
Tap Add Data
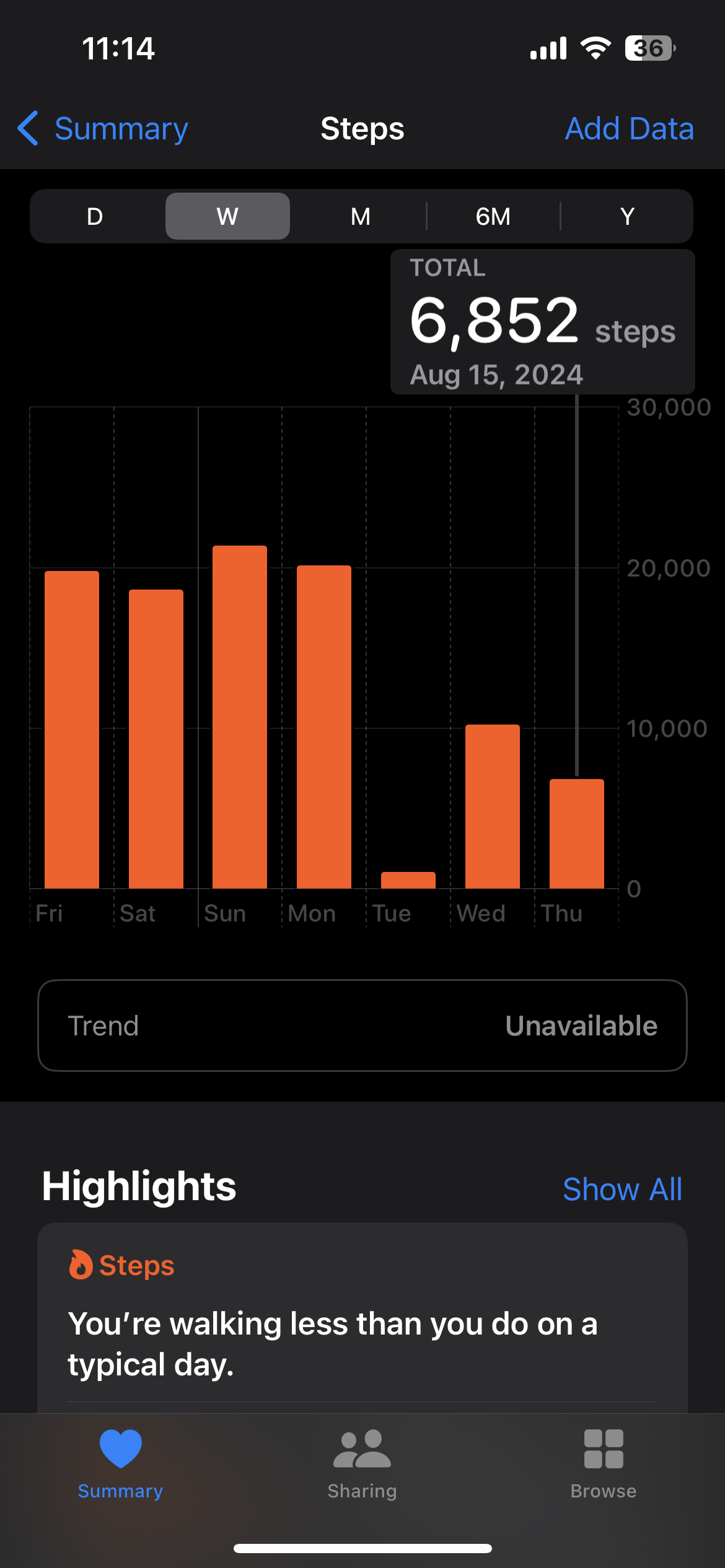[x=629, y=129]
